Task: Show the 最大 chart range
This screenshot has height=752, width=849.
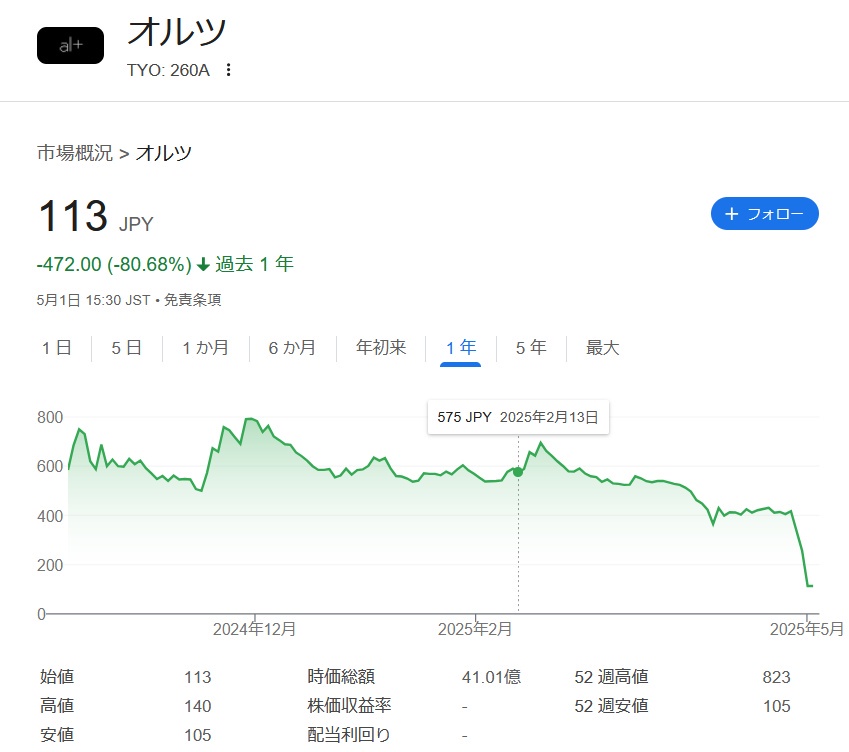Action: tap(602, 348)
